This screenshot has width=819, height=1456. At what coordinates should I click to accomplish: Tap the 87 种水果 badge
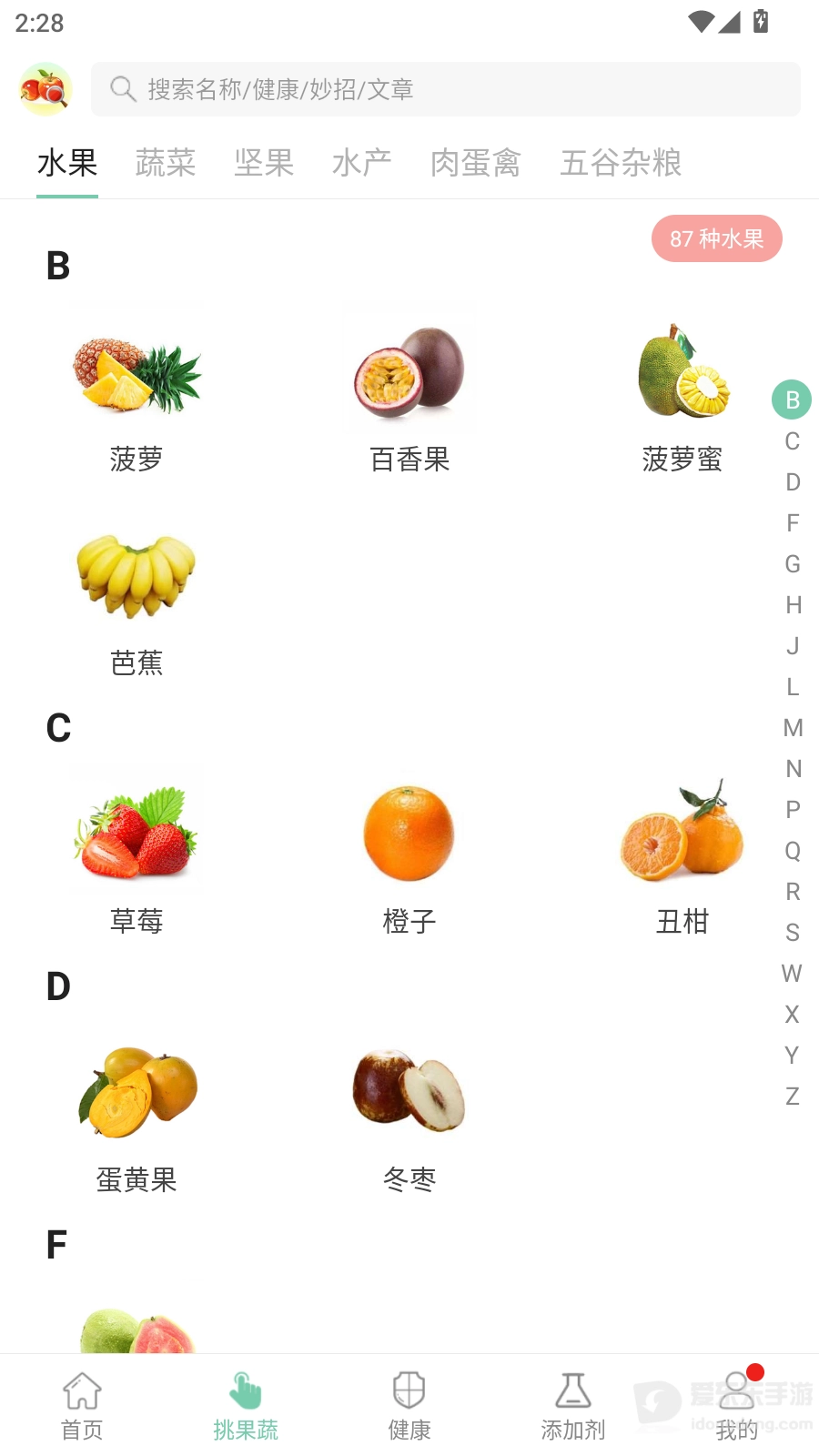pos(716,238)
